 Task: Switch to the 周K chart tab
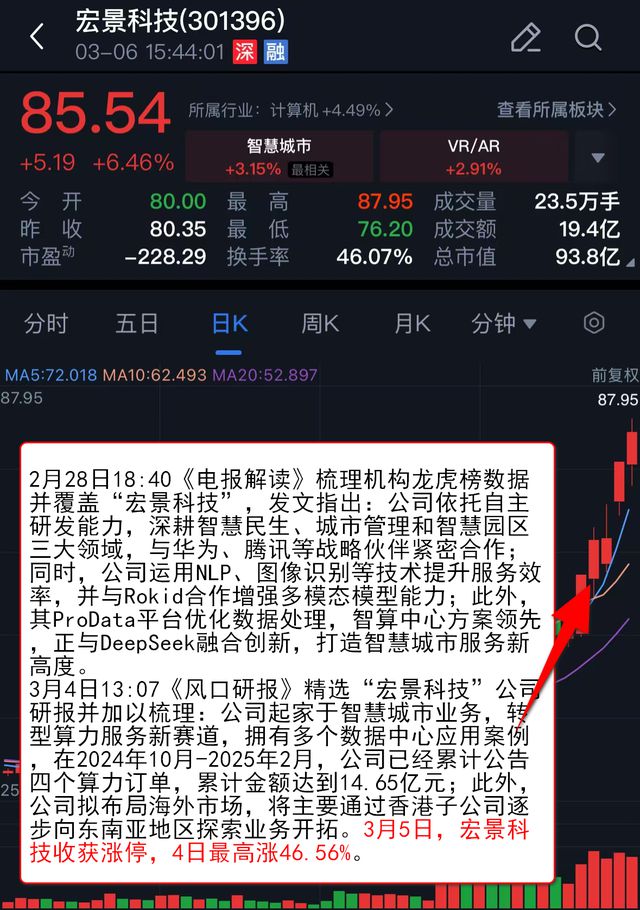coord(320,323)
